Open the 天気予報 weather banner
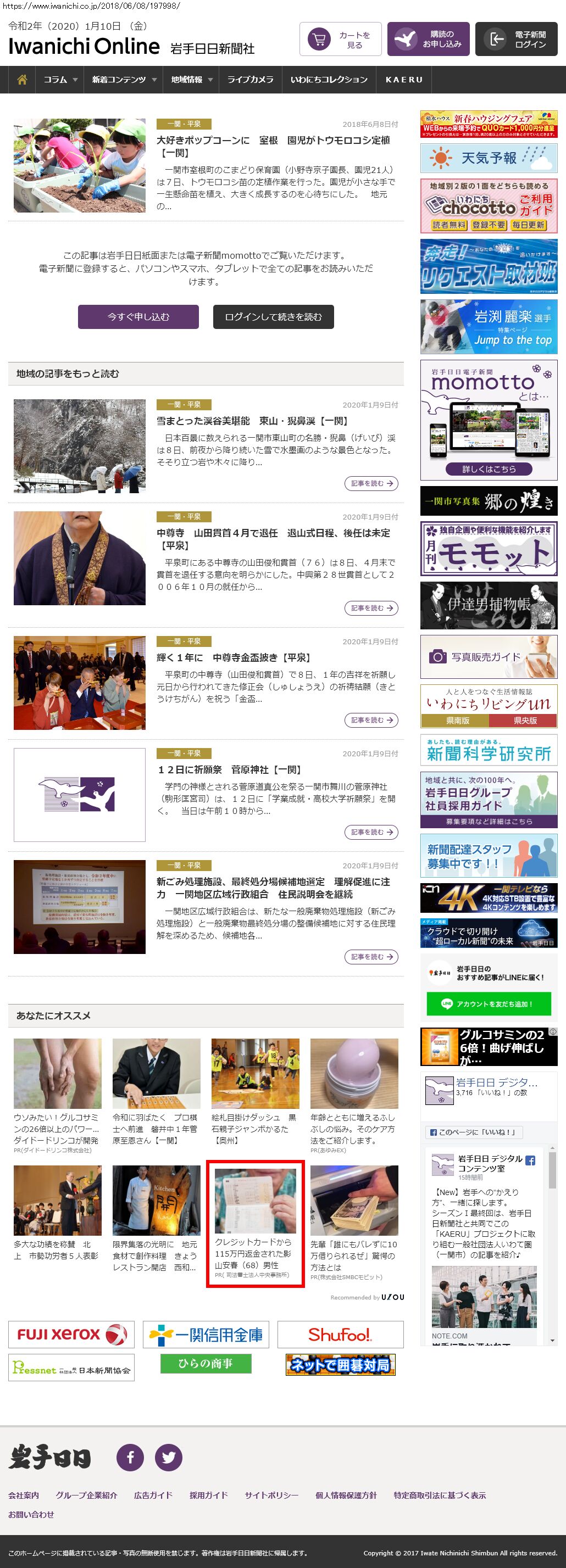The width and height of the screenshot is (566, 1568). (489, 158)
